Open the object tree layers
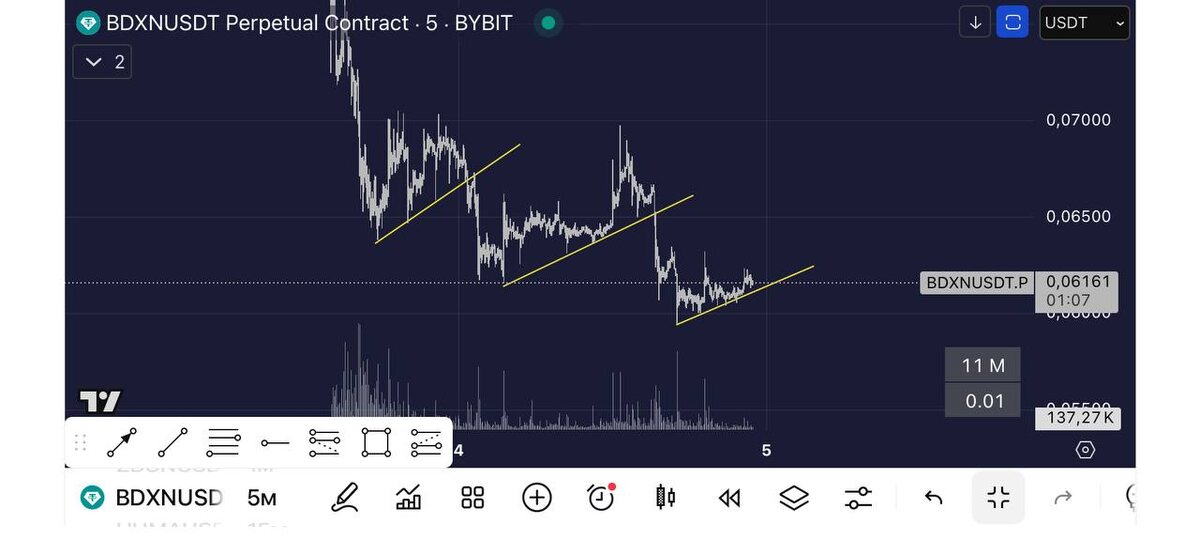1200x555 pixels. (793, 497)
